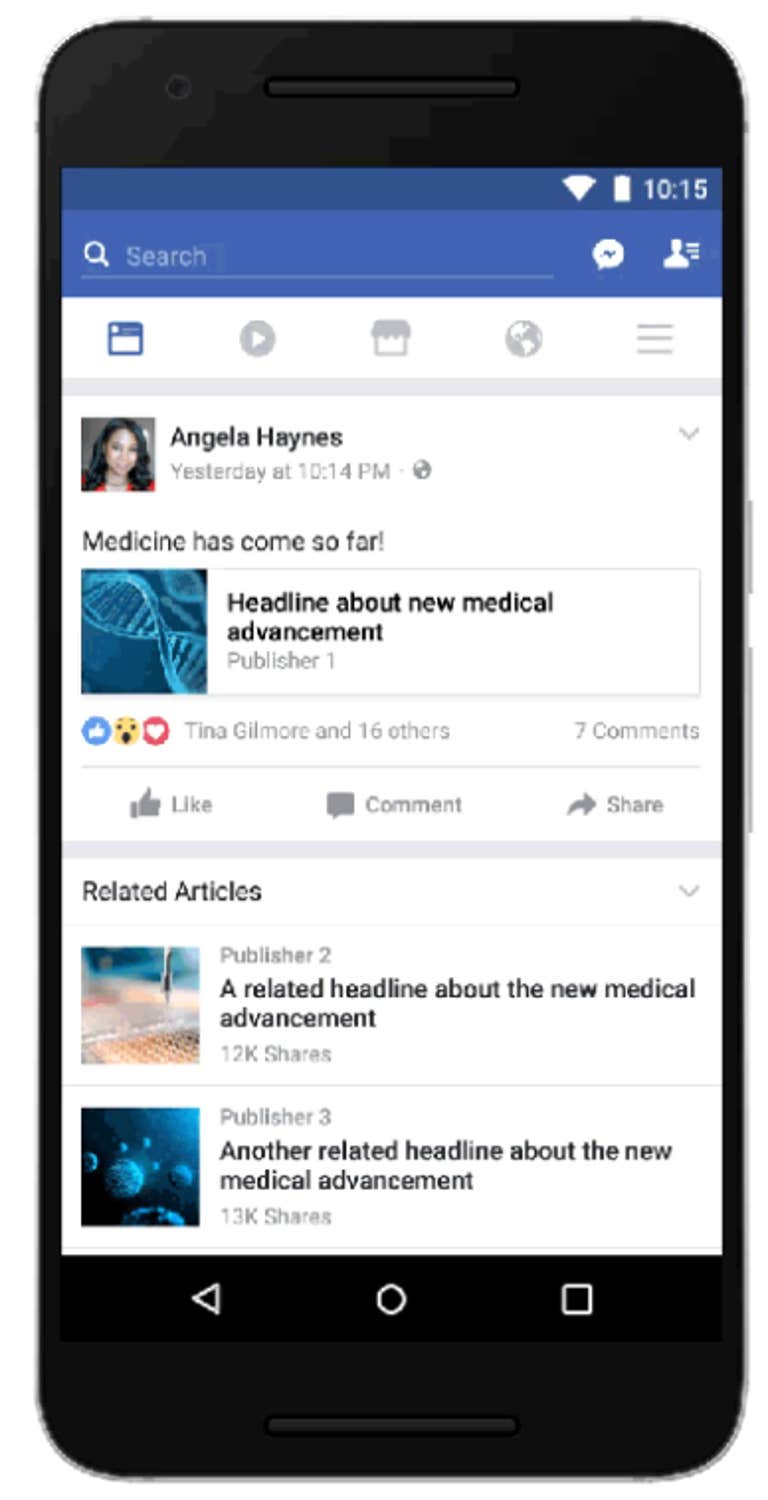Open the Publisher 2 related article

pos(391,1005)
